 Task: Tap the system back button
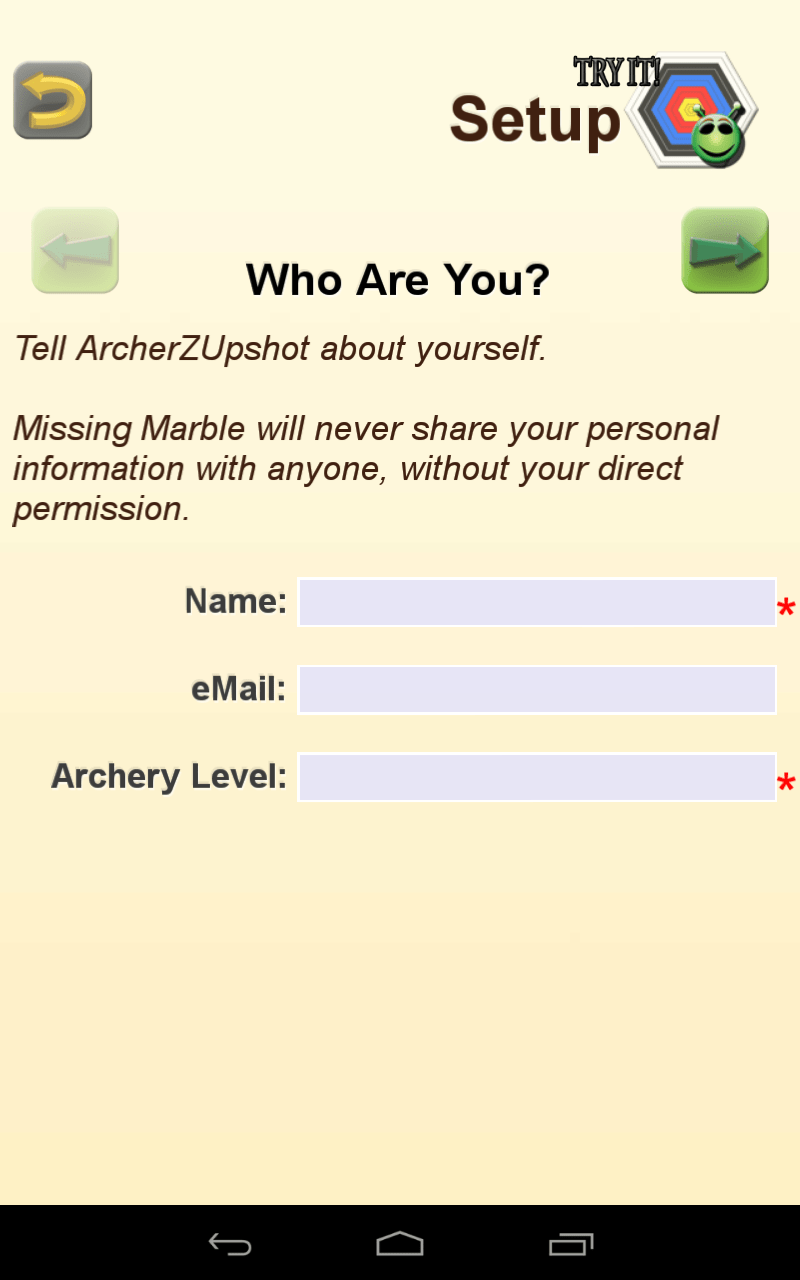point(230,1243)
